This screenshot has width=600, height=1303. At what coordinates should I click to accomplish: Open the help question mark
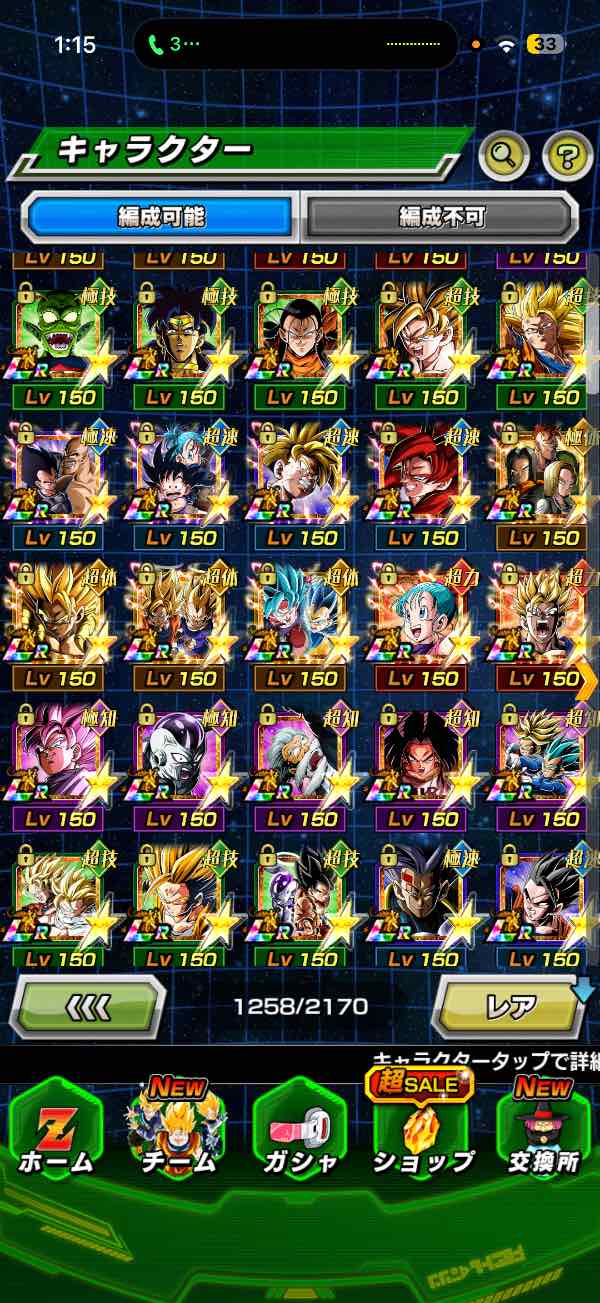tap(567, 155)
